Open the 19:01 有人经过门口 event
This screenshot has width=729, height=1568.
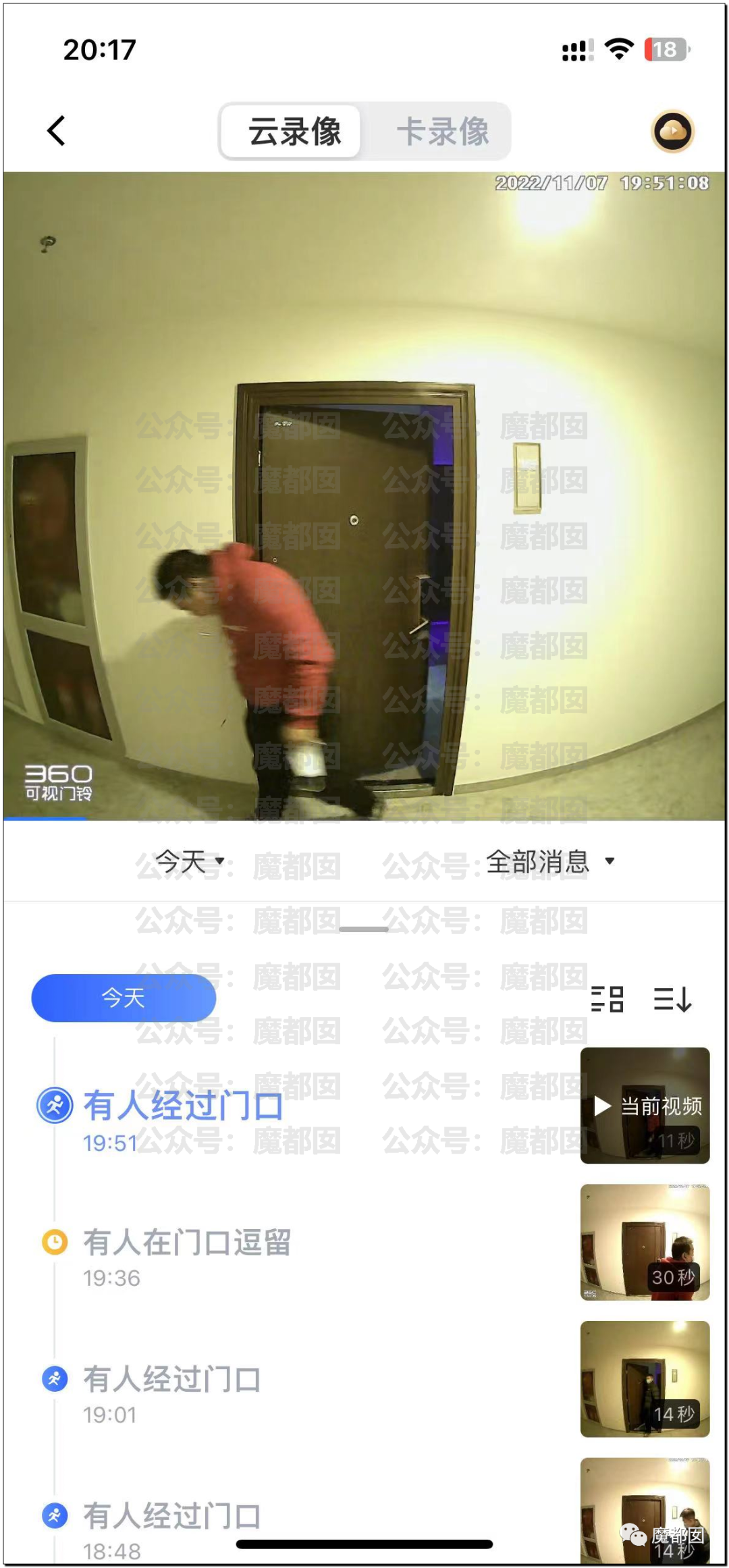(171, 1393)
